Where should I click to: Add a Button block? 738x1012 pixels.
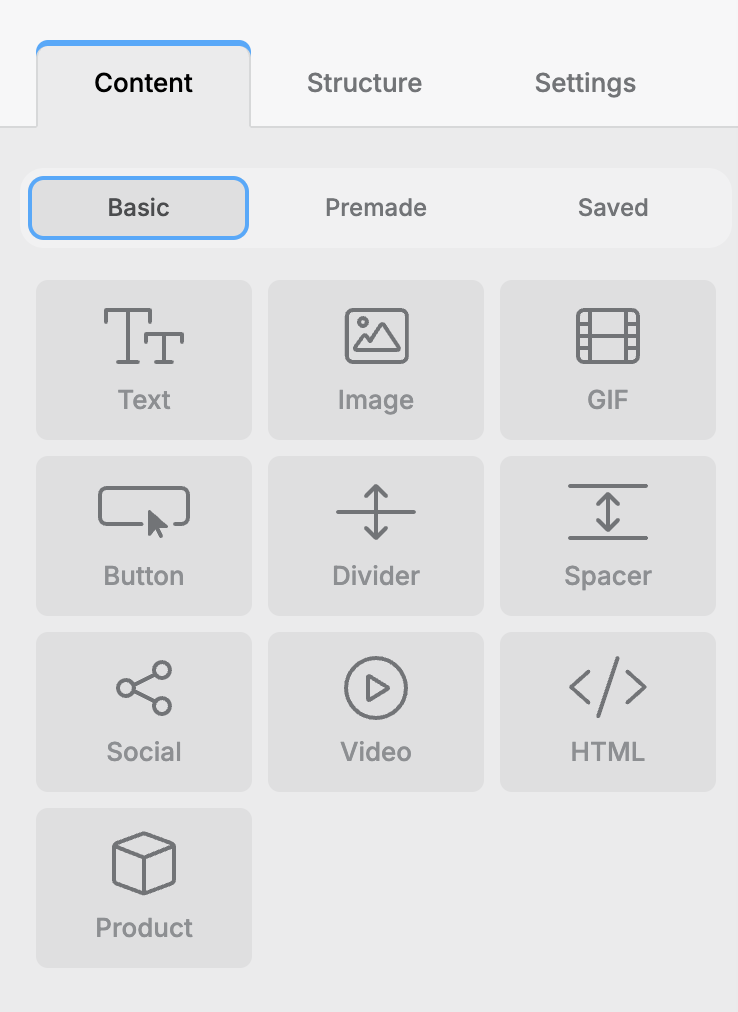pyautogui.click(x=144, y=536)
